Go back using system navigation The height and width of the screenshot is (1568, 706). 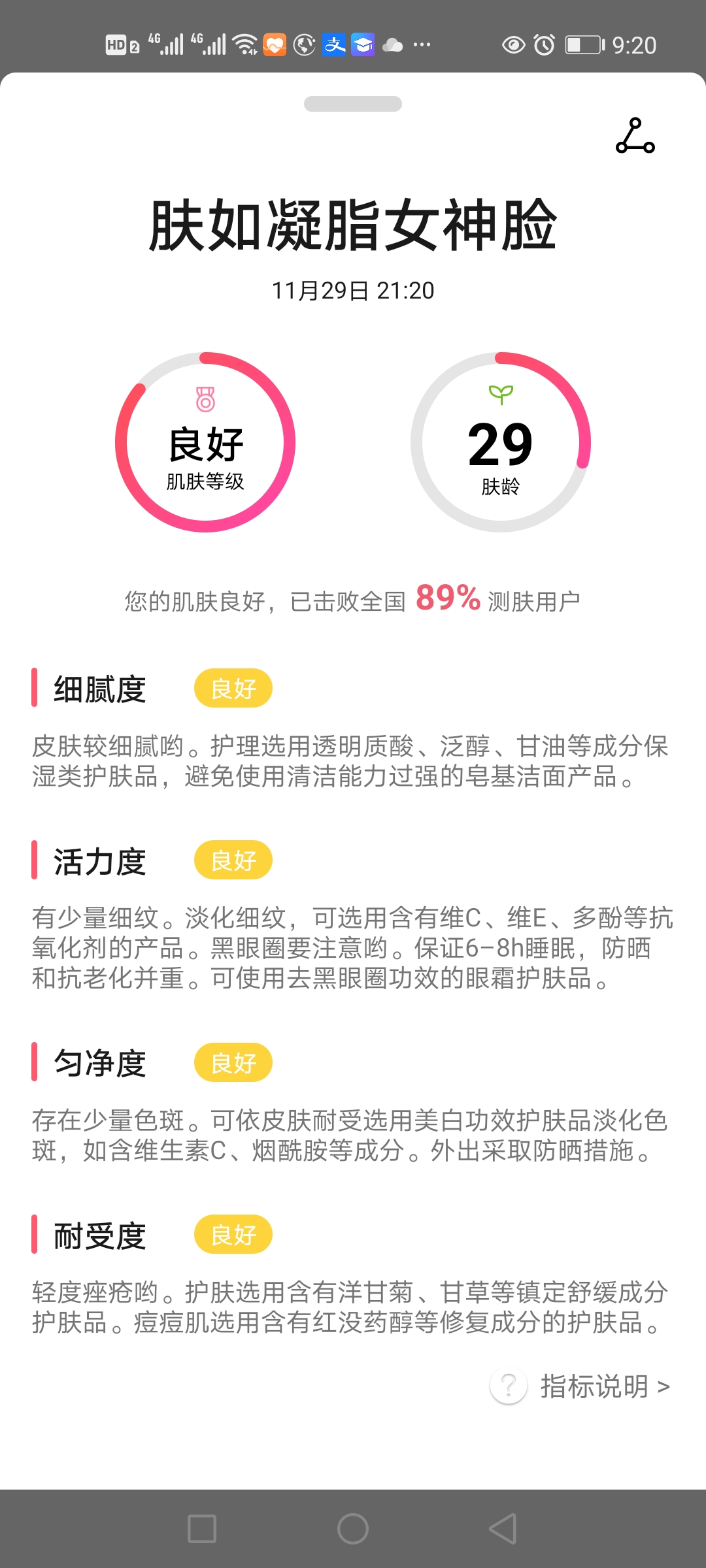[503, 1529]
